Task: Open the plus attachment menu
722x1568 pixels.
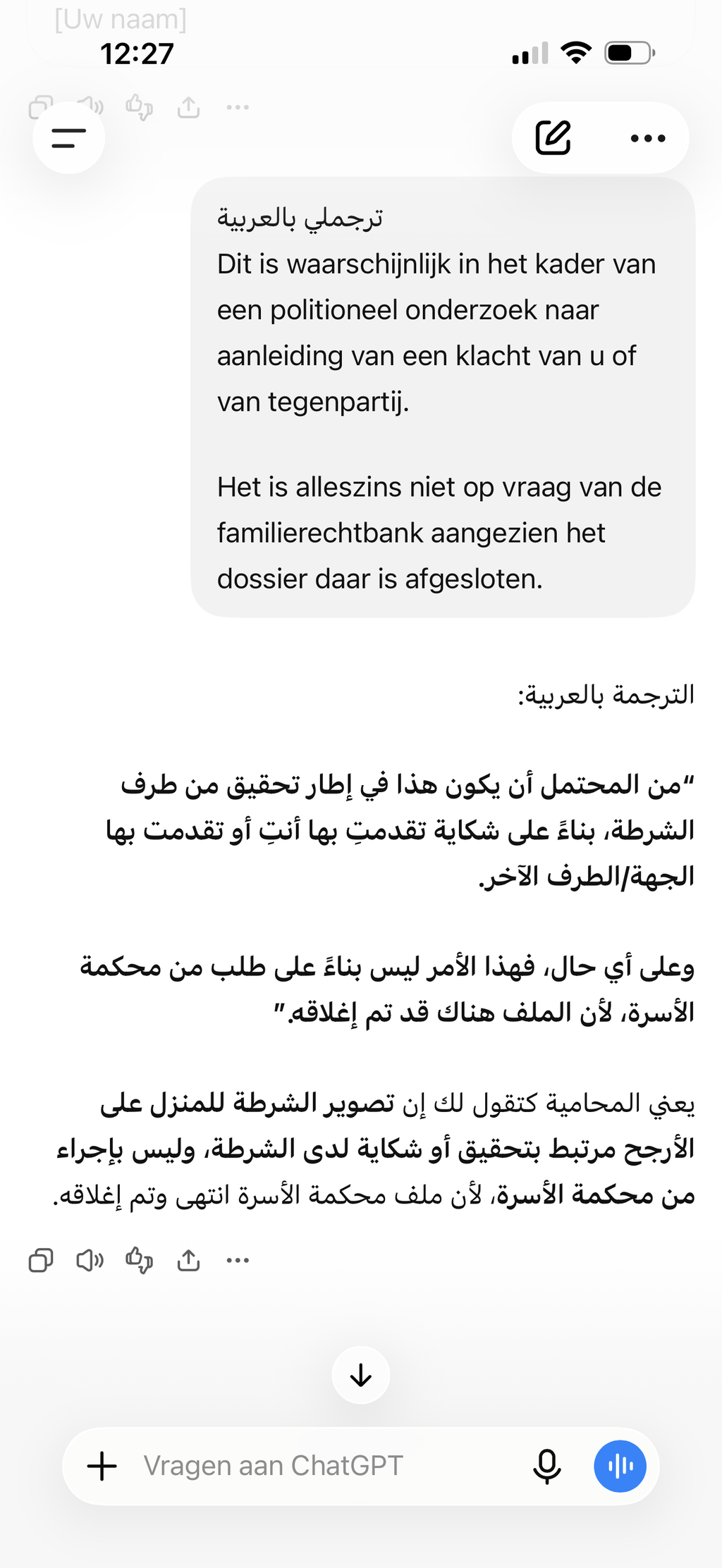Action: (x=102, y=1467)
